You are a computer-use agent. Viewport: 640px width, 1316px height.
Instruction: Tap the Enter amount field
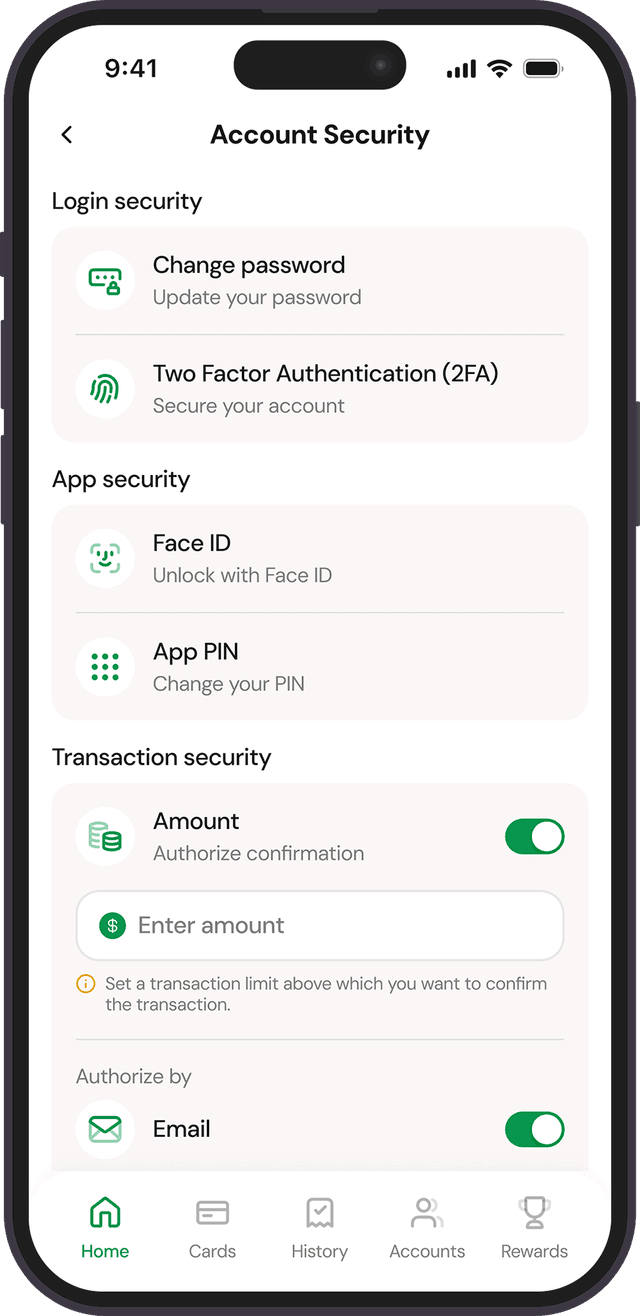(x=320, y=925)
